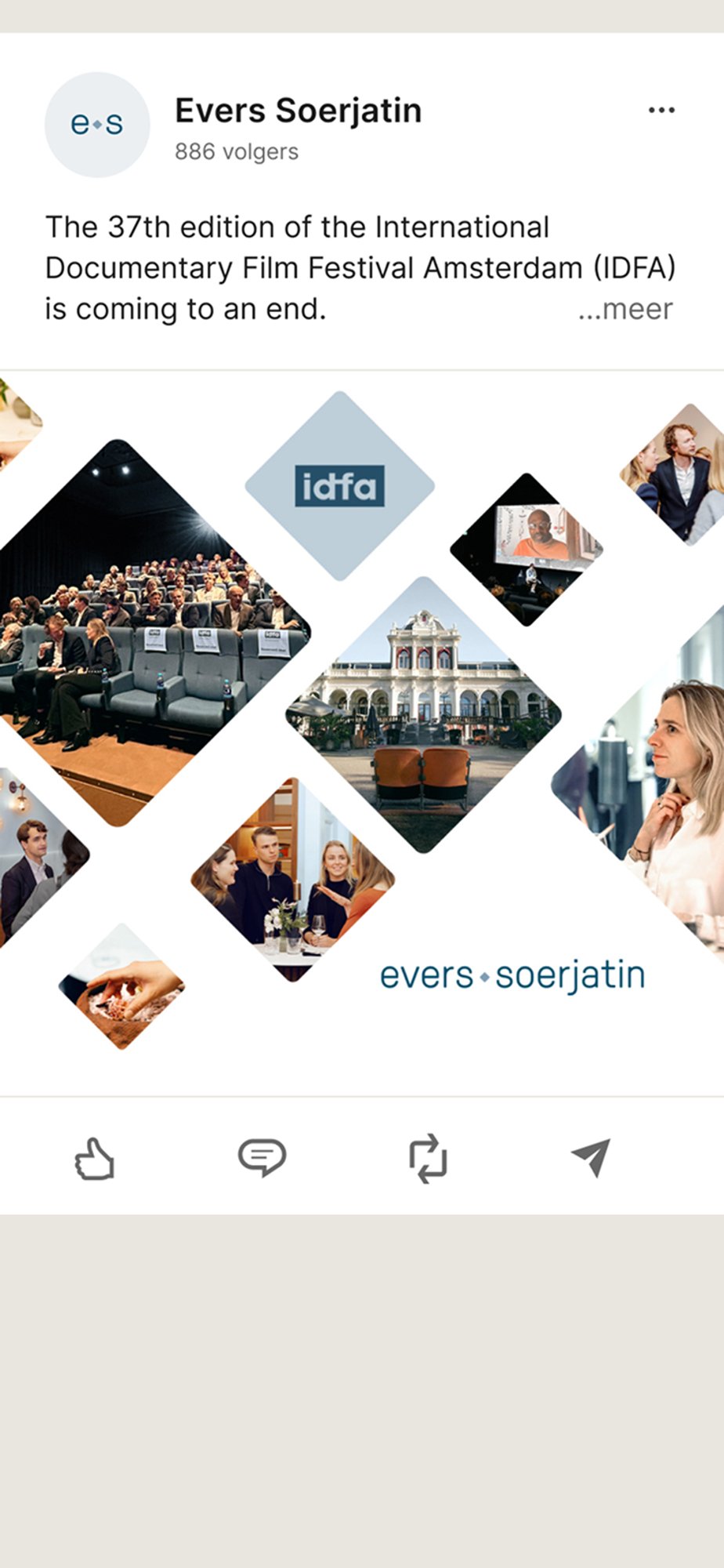Open the post's three-dot overflow menu

661,111
